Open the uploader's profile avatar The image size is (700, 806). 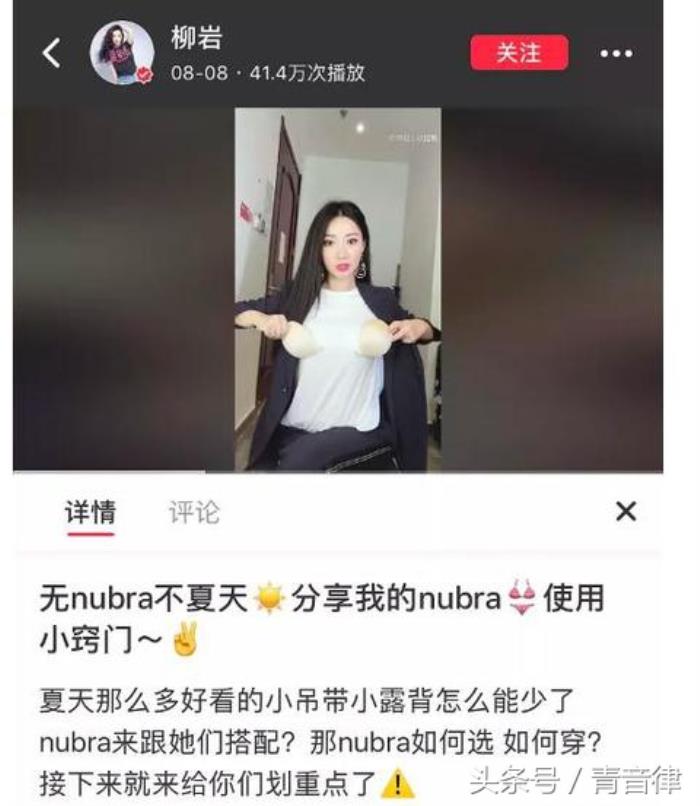[x=122, y=53]
